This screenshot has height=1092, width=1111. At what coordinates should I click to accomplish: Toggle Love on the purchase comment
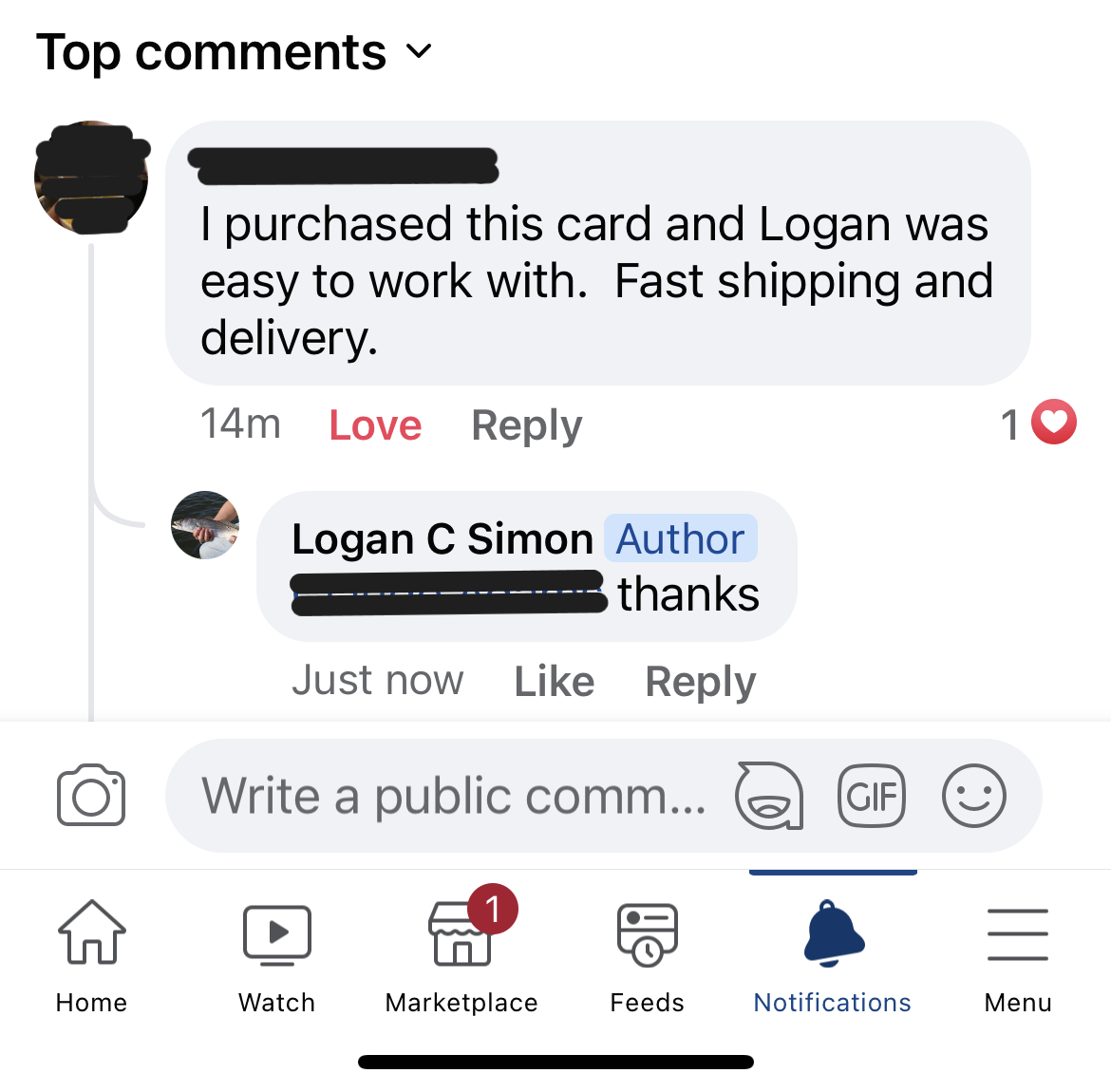click(375, 425)
